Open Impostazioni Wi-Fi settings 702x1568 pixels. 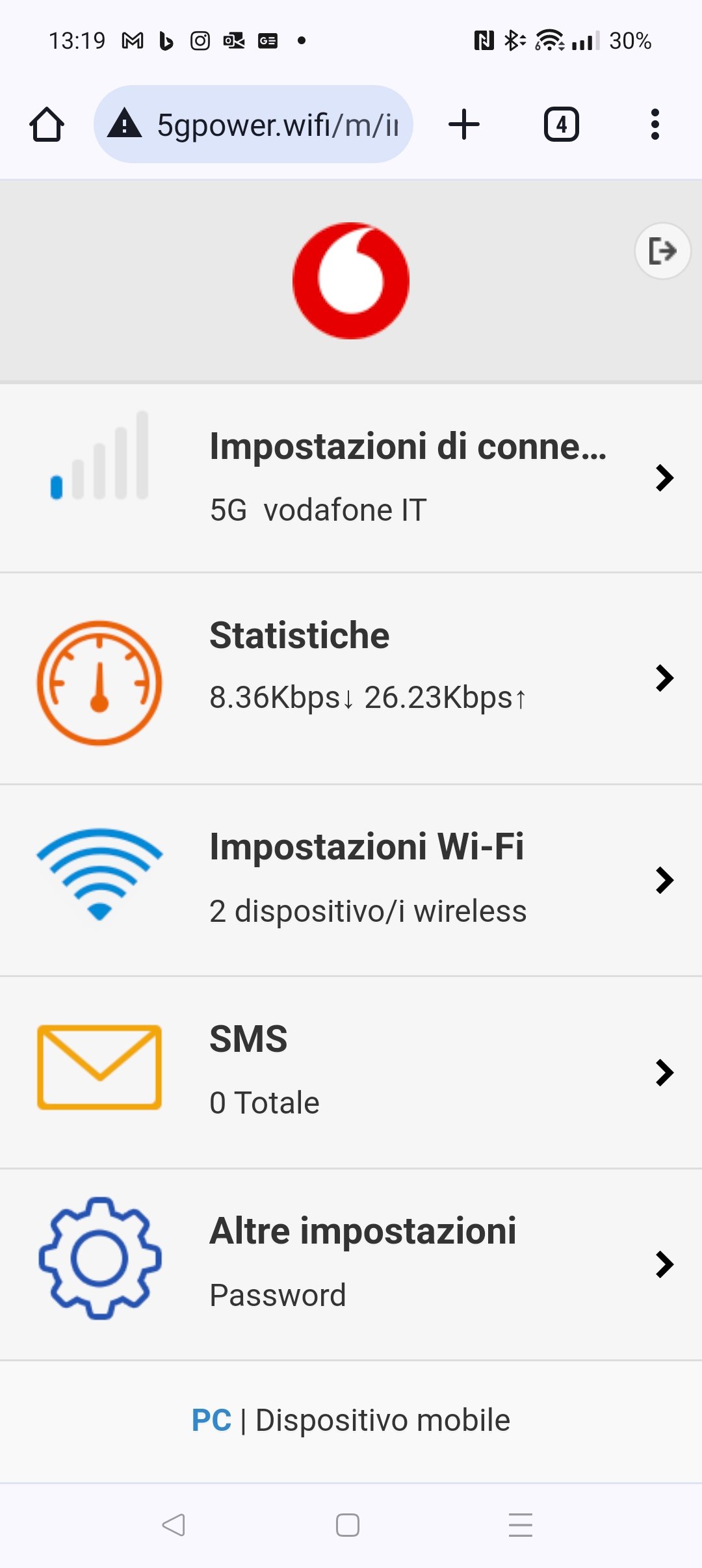[351, 880]
